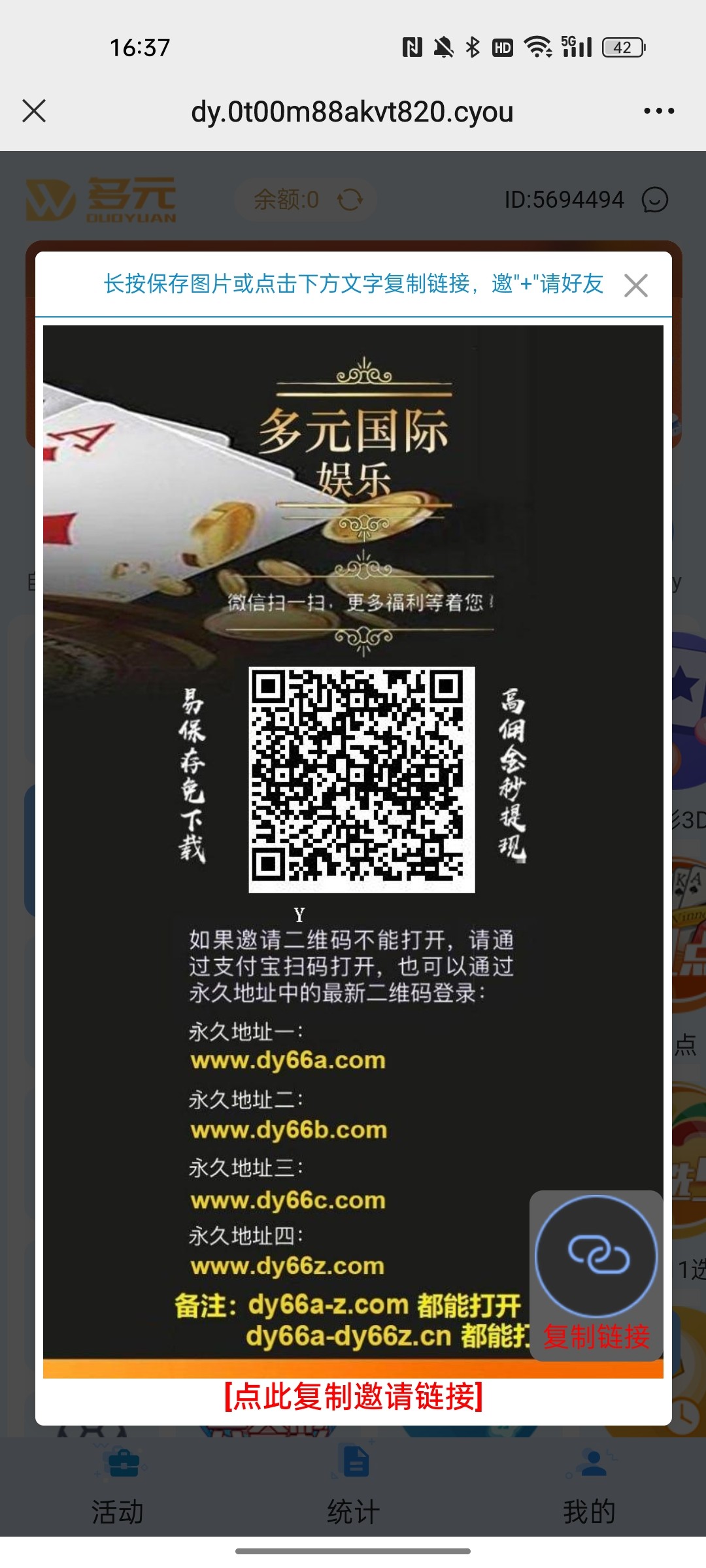Screen dimensions: 706x1568
Task: Dismiss the invite poster dialog
Action: (635, 286)
